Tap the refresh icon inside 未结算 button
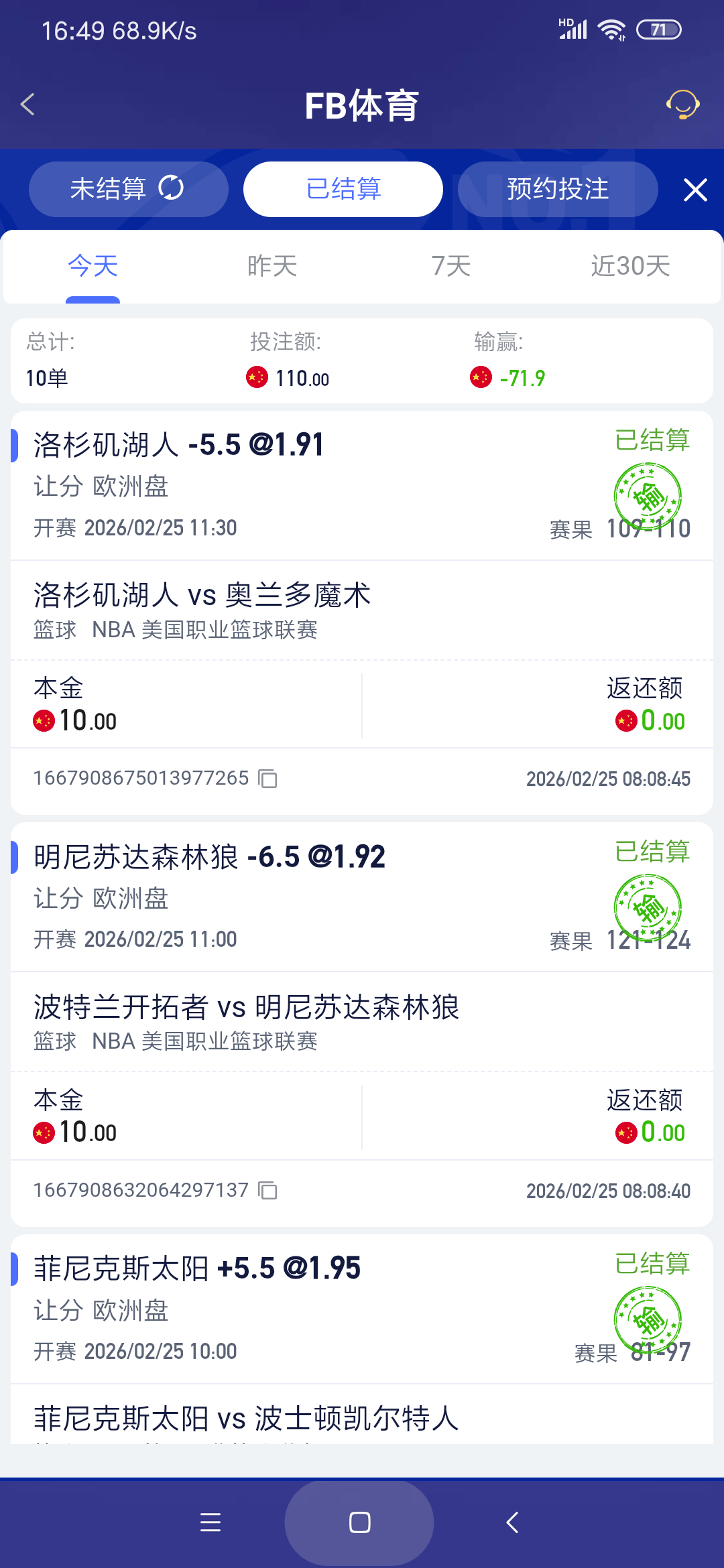The width and height of the screenshot is (724, 1568). click(x=172, y=188)
